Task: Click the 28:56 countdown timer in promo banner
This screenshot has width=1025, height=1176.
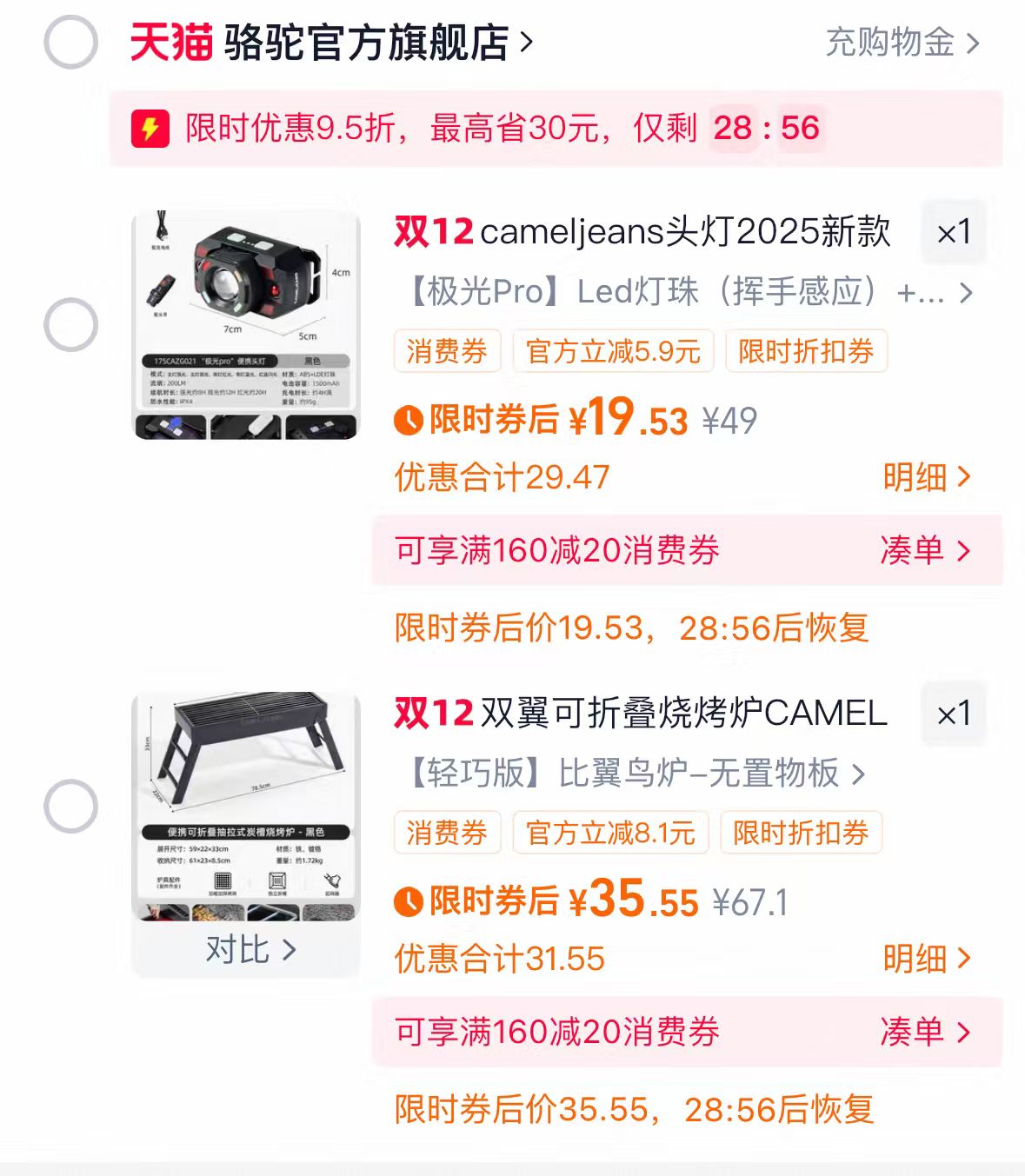Action: [x=766, y=128]
